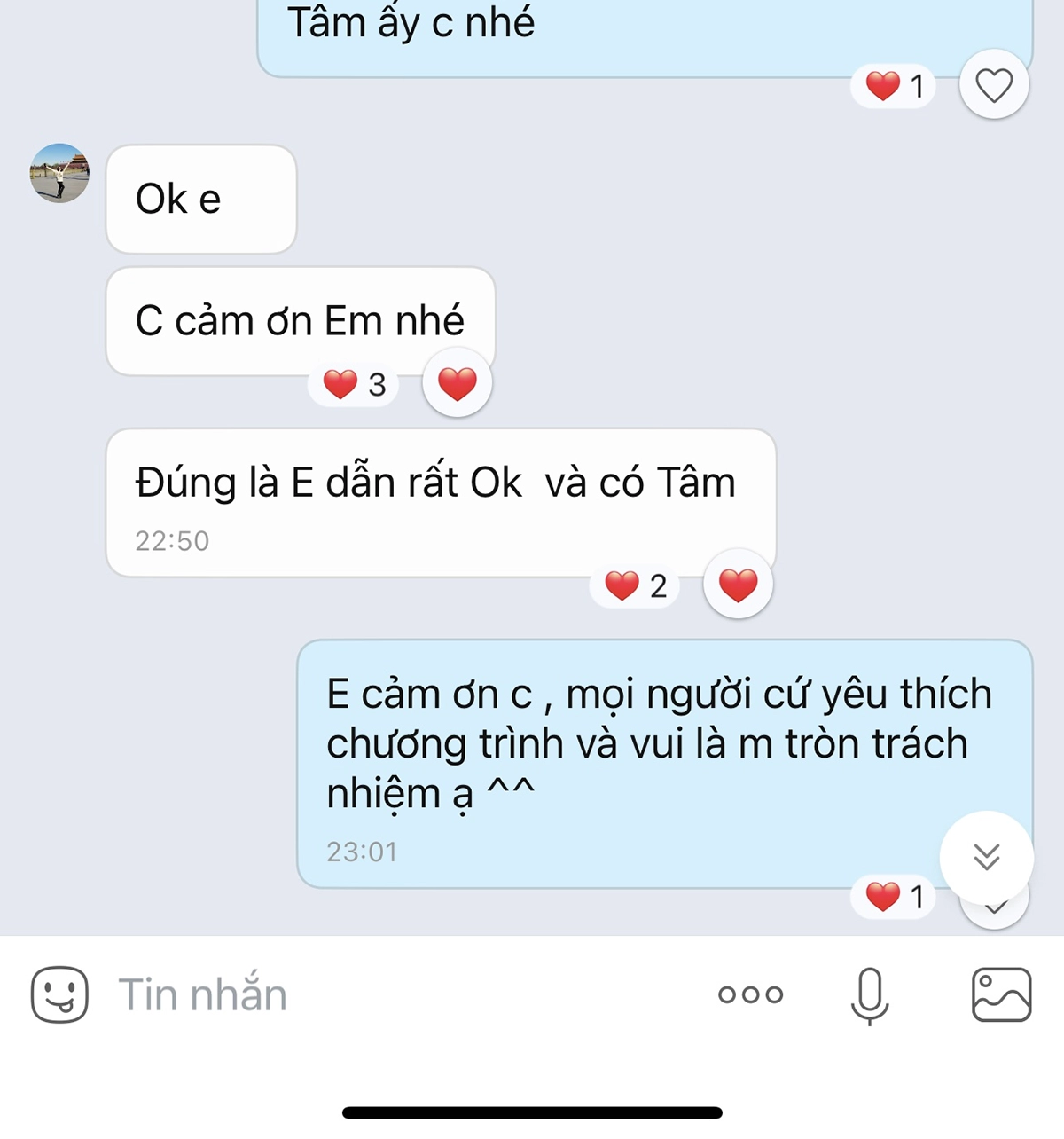Image resolution: width=1064 pixels, height=1139 pixels.
Task: Tap heart button on "C cảm ơn Em nhé"
Action: point(458,384)
